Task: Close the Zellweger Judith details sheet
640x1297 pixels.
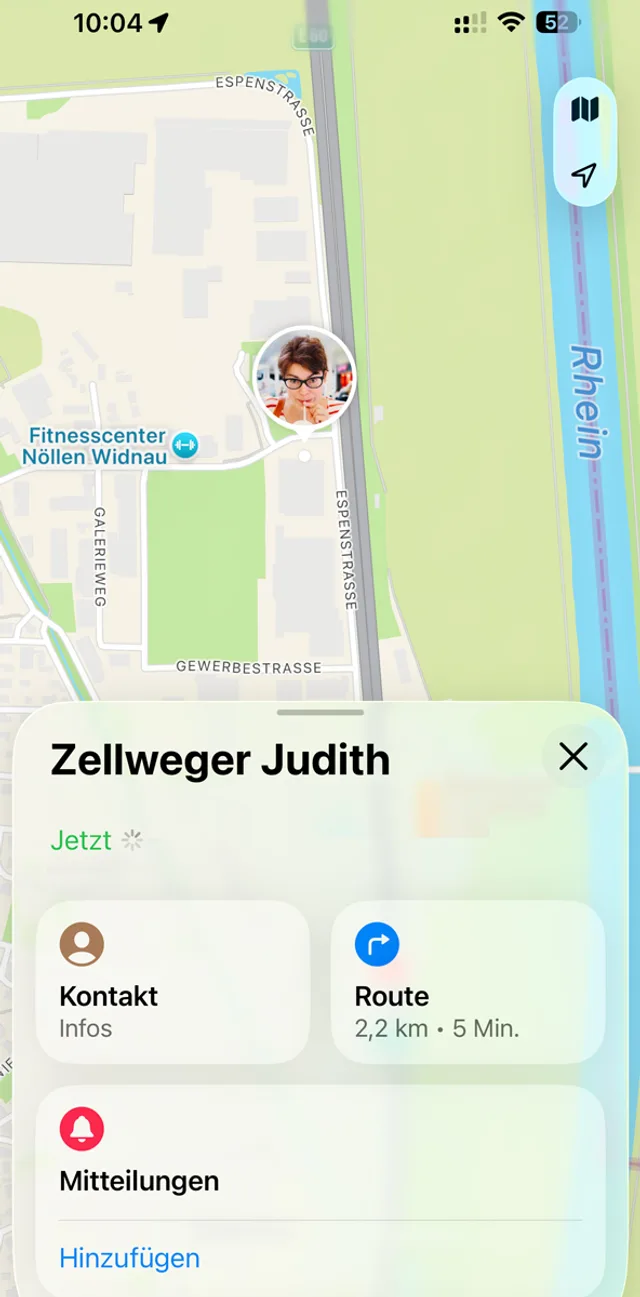Action: point(573,757)
